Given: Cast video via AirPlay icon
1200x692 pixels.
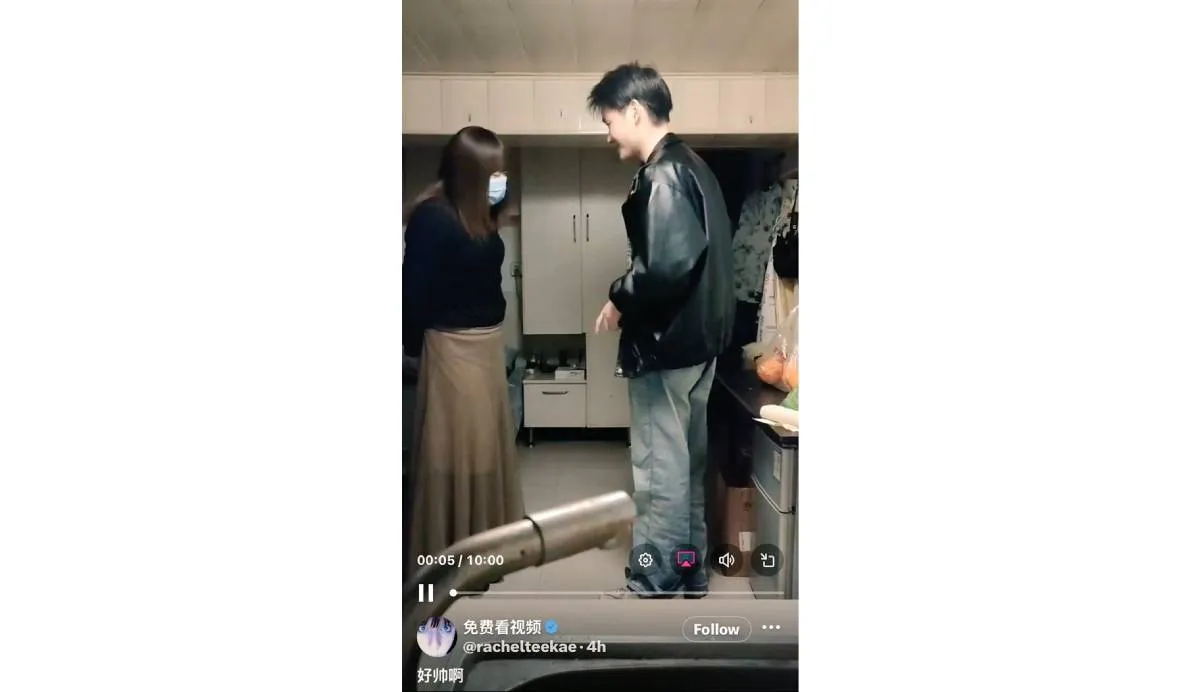Looking at the screenshot, I should click(x=686, y=560).
